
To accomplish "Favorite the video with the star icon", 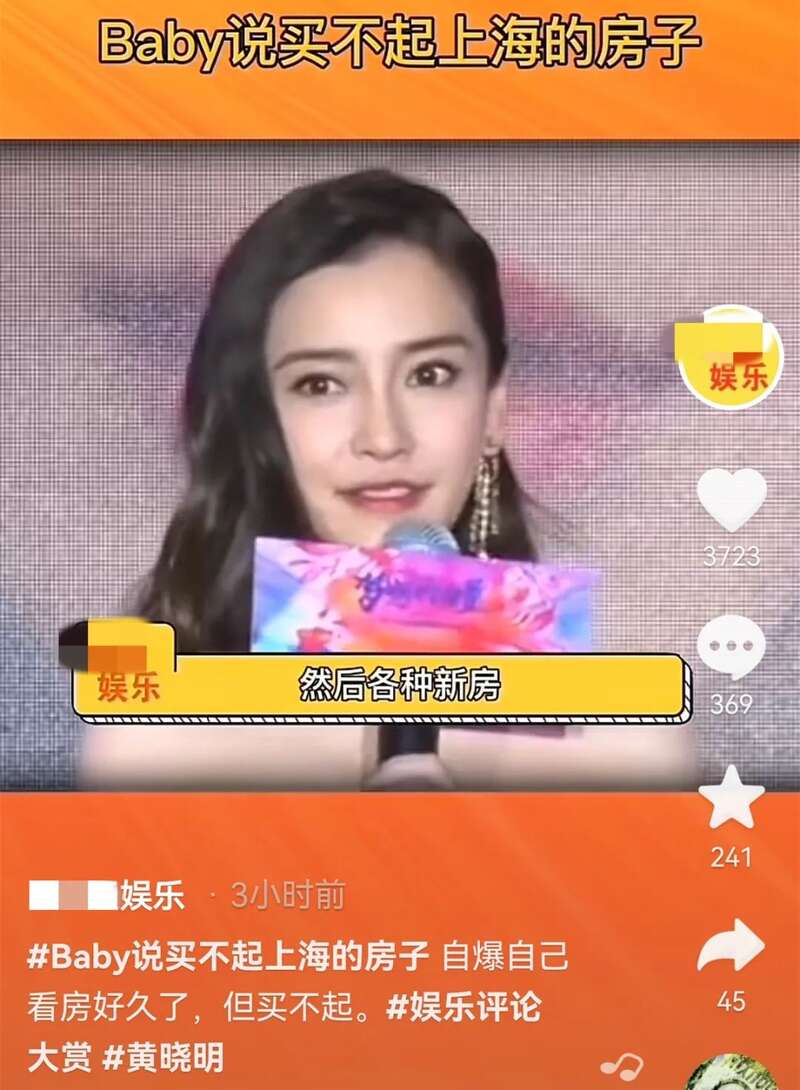I will pyautogui.click(x=731, y=797).
